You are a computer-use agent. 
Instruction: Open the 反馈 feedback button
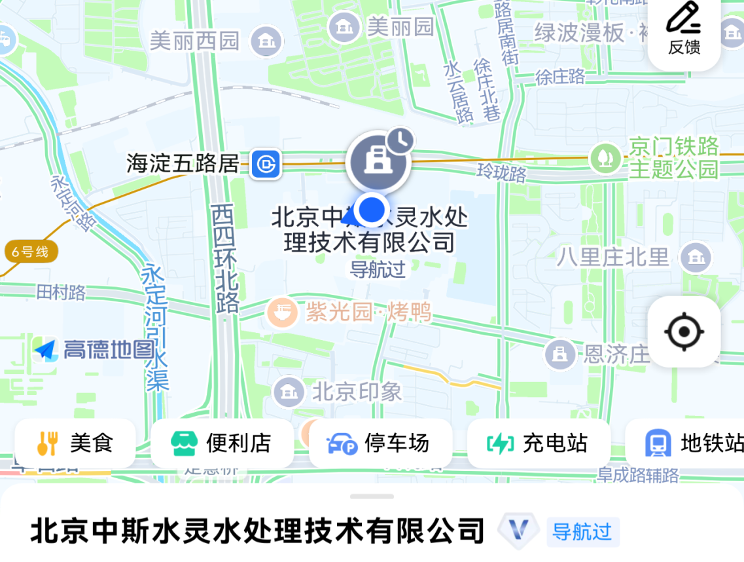(684, 30)
